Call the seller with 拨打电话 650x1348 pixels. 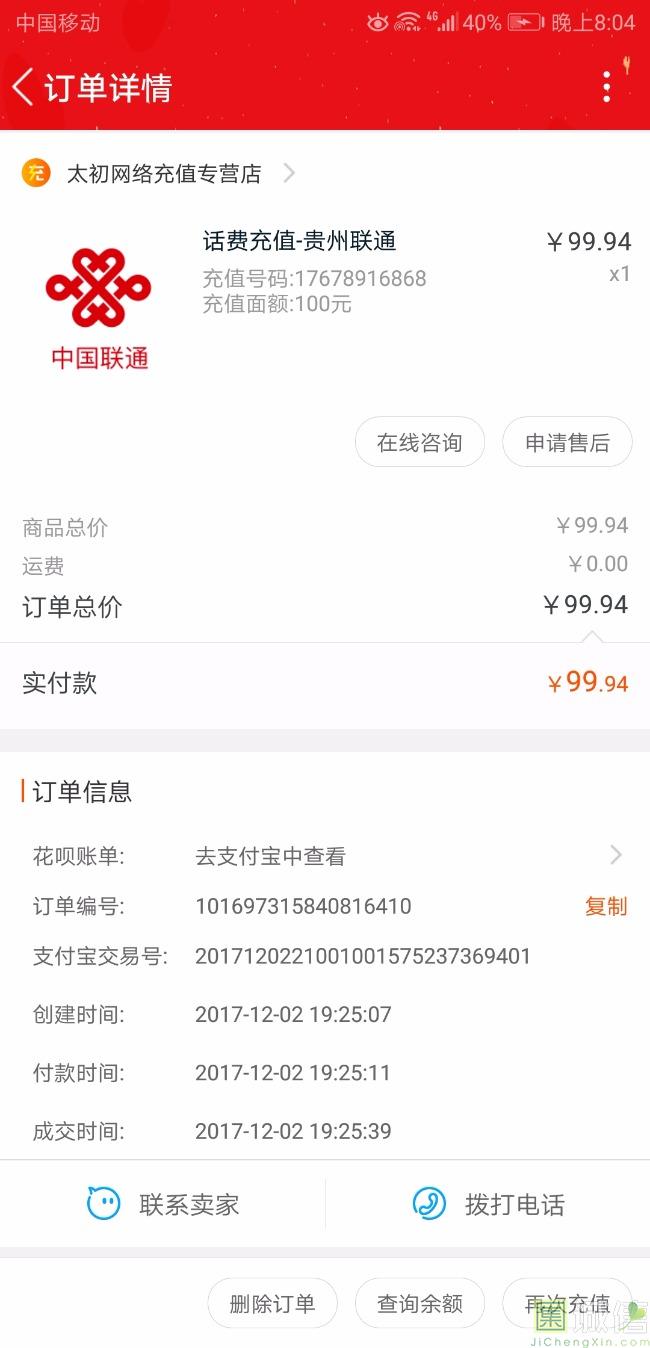click(490, 1204)
